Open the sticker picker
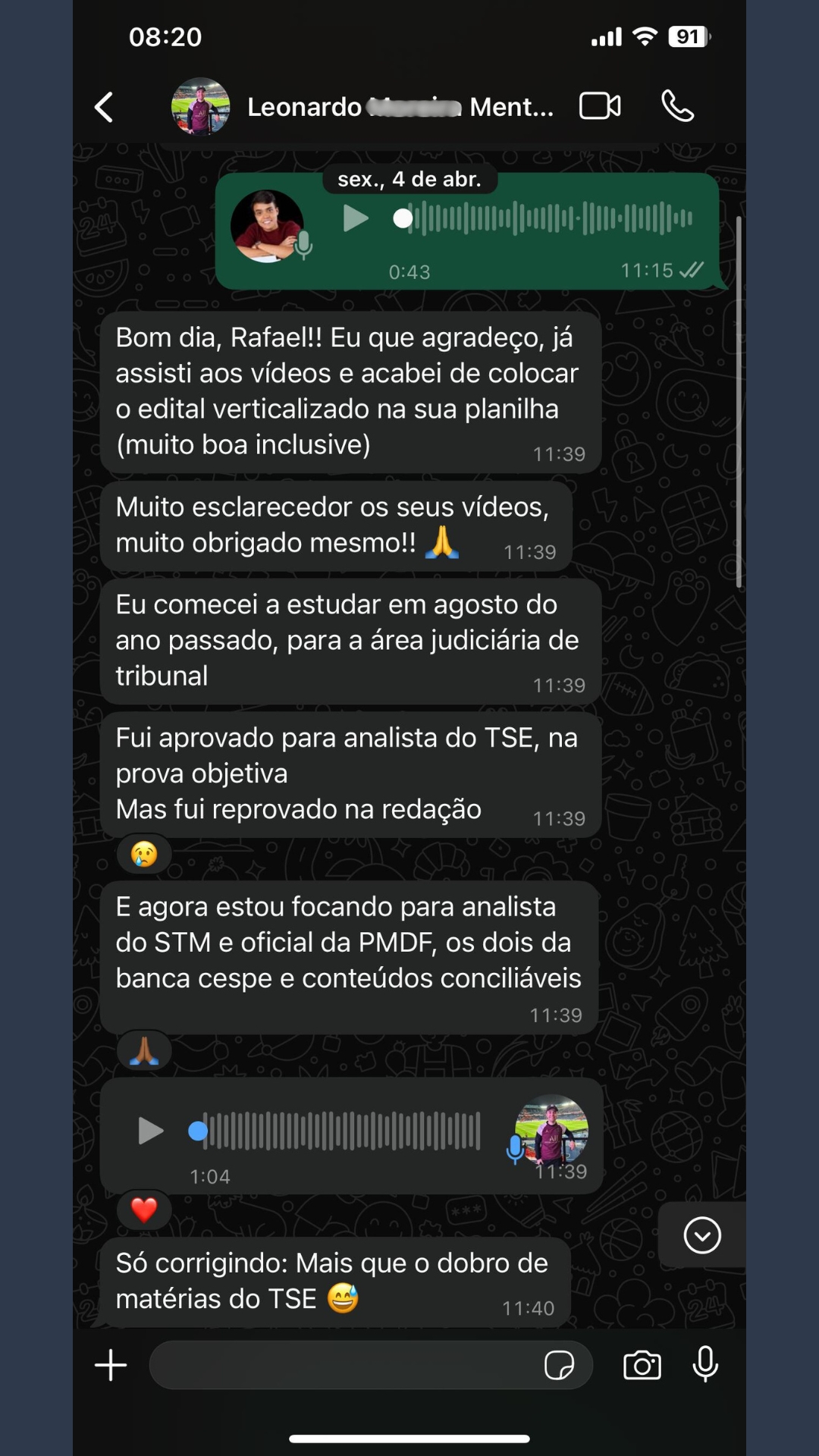819x1456 pixels. point(559,1366)
